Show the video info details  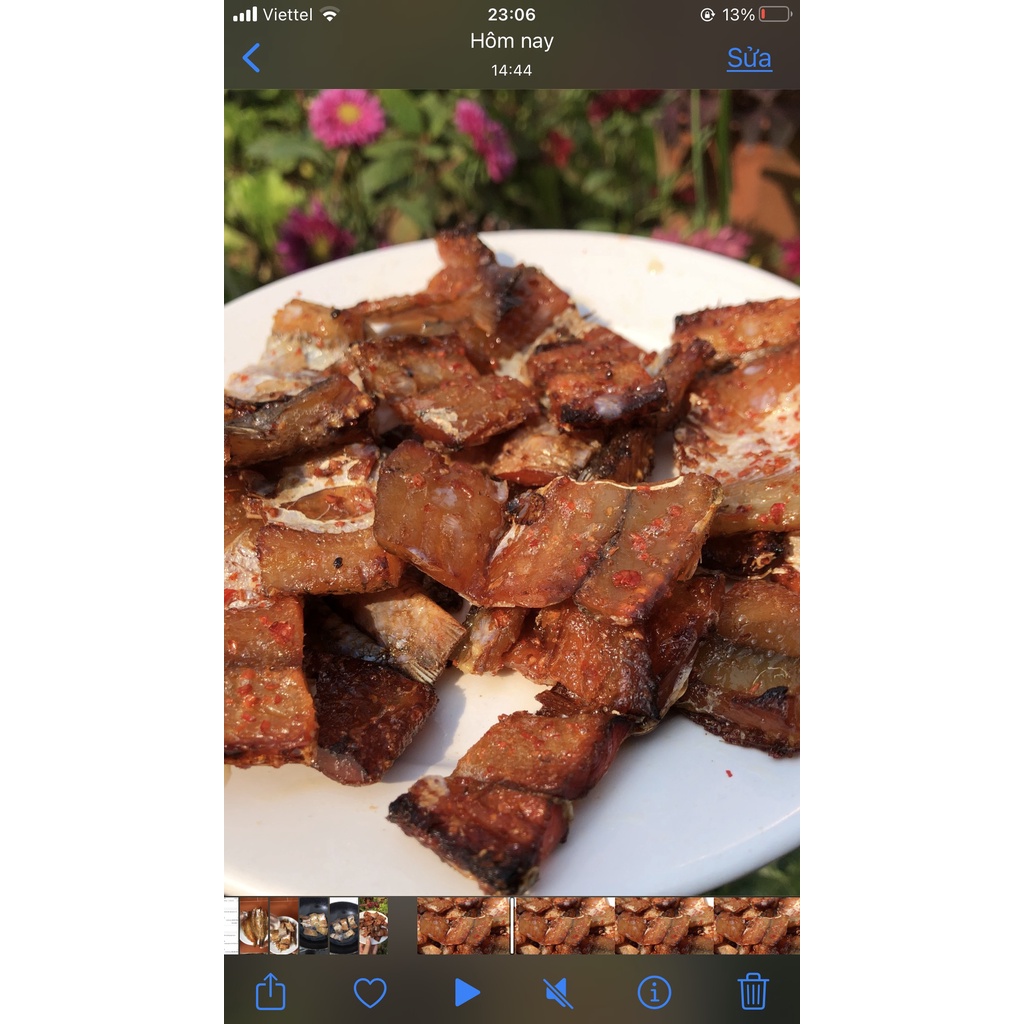click(654, 992)
